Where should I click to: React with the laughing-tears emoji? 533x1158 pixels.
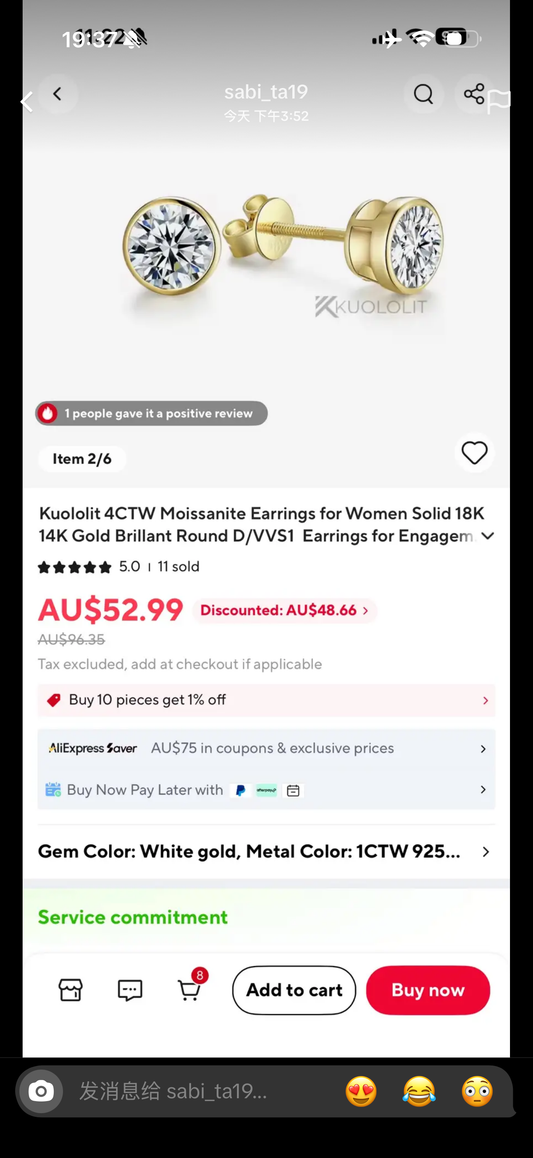tap(419, 1091)
